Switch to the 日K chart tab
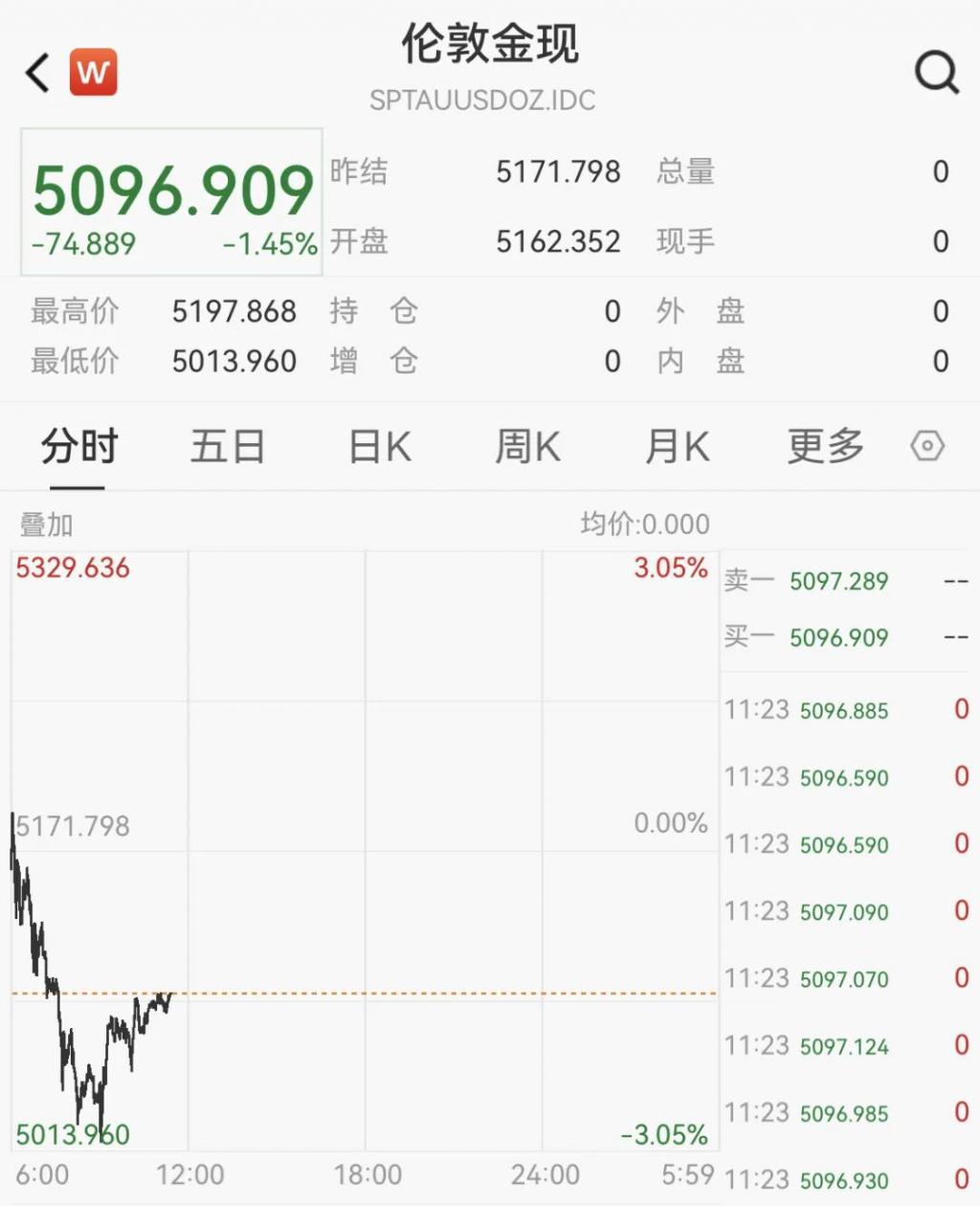 pyautogui.click(x=379, y=447)
